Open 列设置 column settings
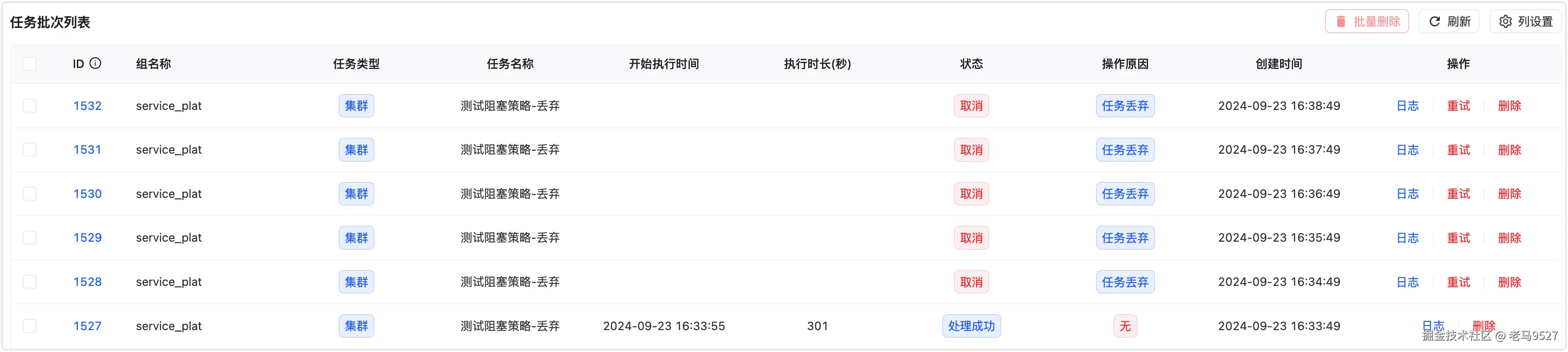This screenshot has height=352, width=1568. click(1526, 22)
